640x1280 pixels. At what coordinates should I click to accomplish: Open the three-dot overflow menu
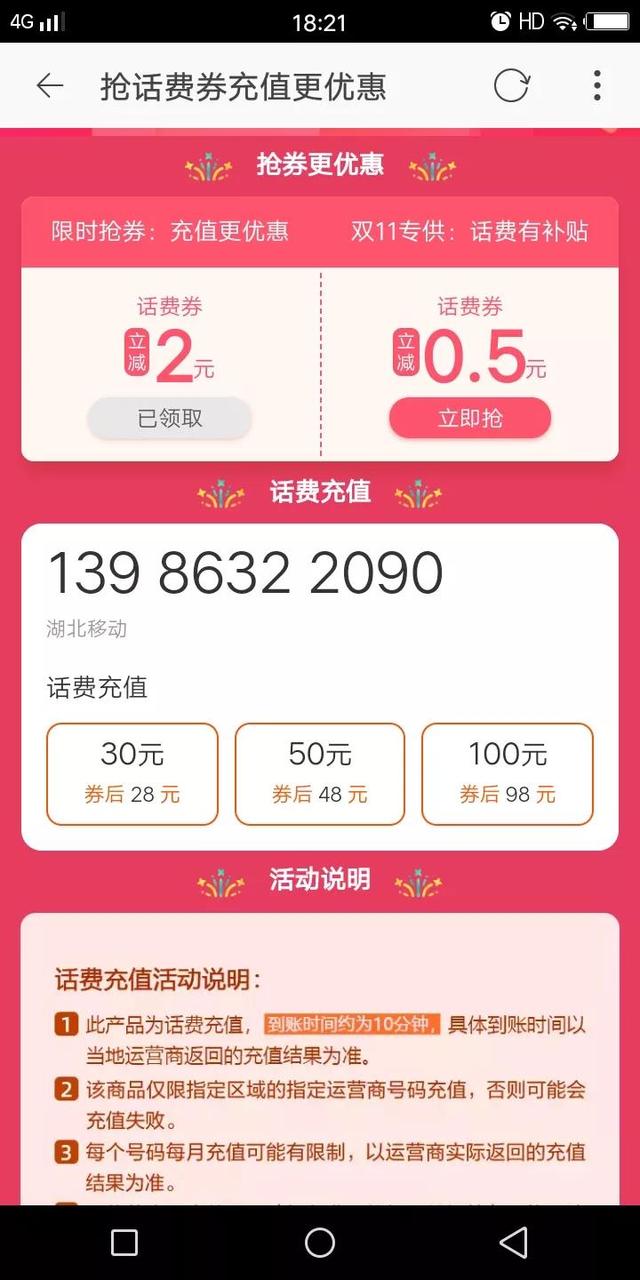point(597,86)
